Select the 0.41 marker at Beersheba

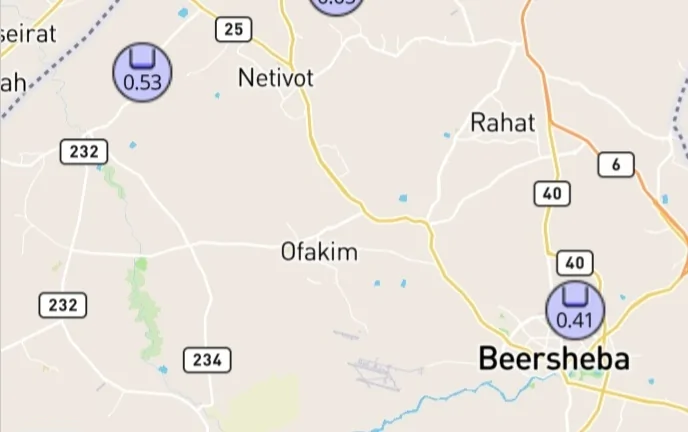pyautogui.click(x=575, y=310)
